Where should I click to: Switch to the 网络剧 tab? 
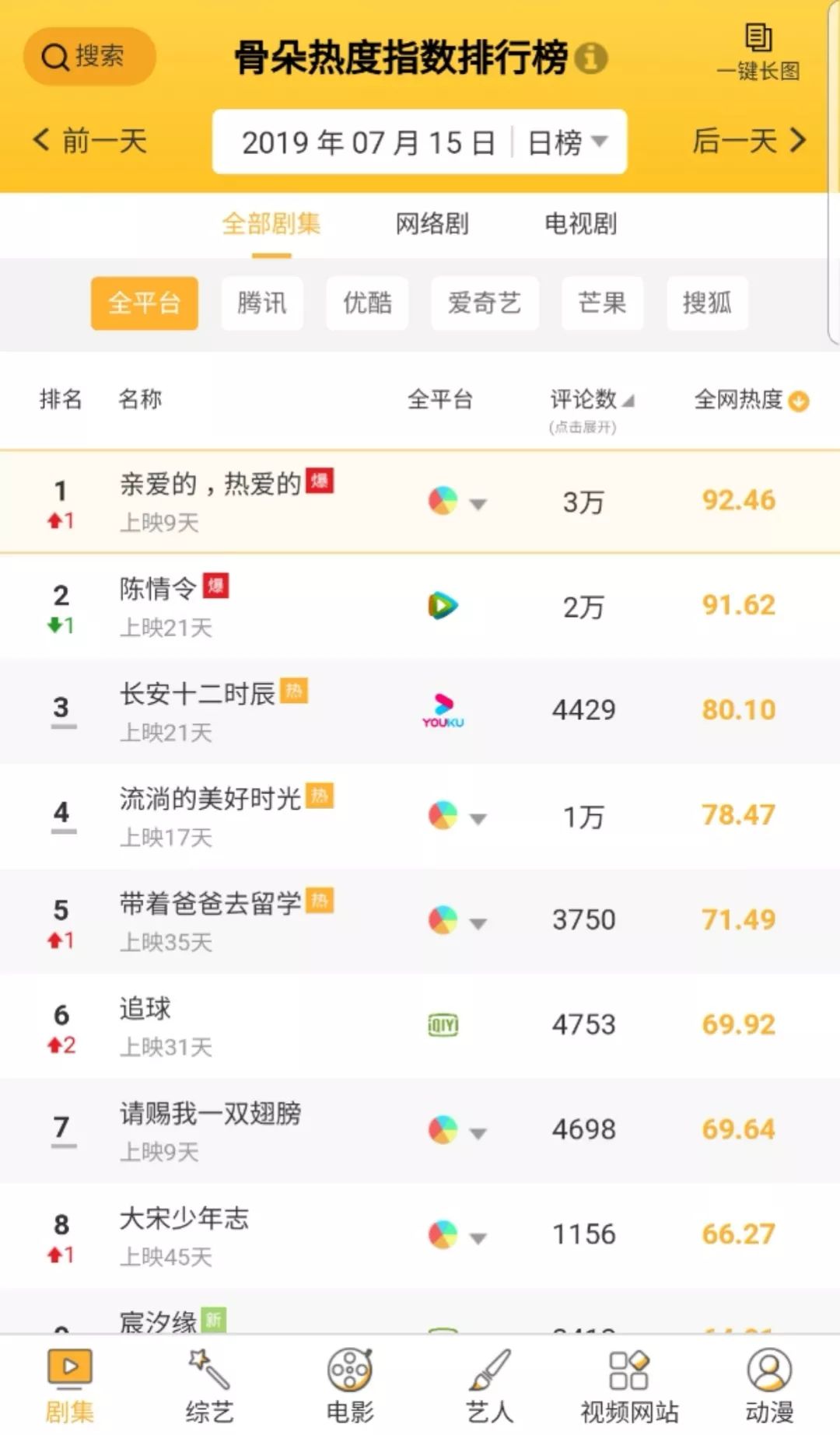tap(432, 224)
